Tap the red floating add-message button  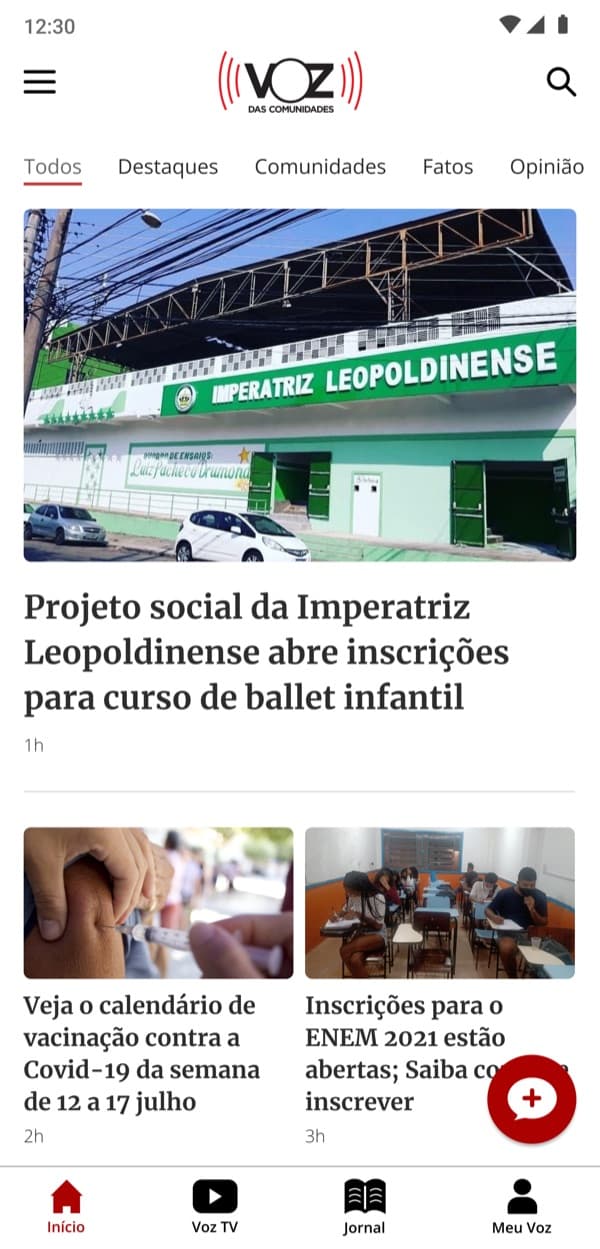[531, 1099]
